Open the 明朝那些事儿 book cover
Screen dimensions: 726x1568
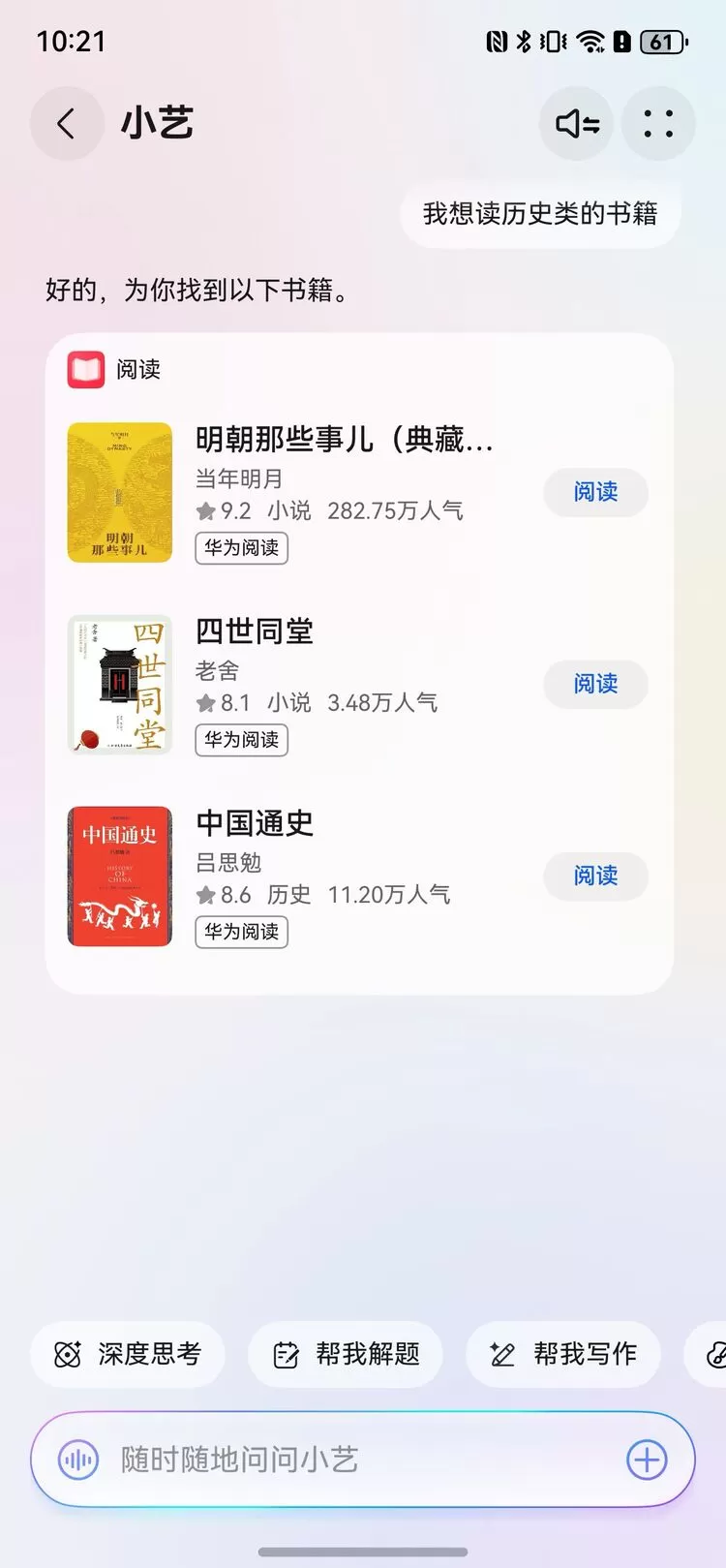(x=120, y=492)
